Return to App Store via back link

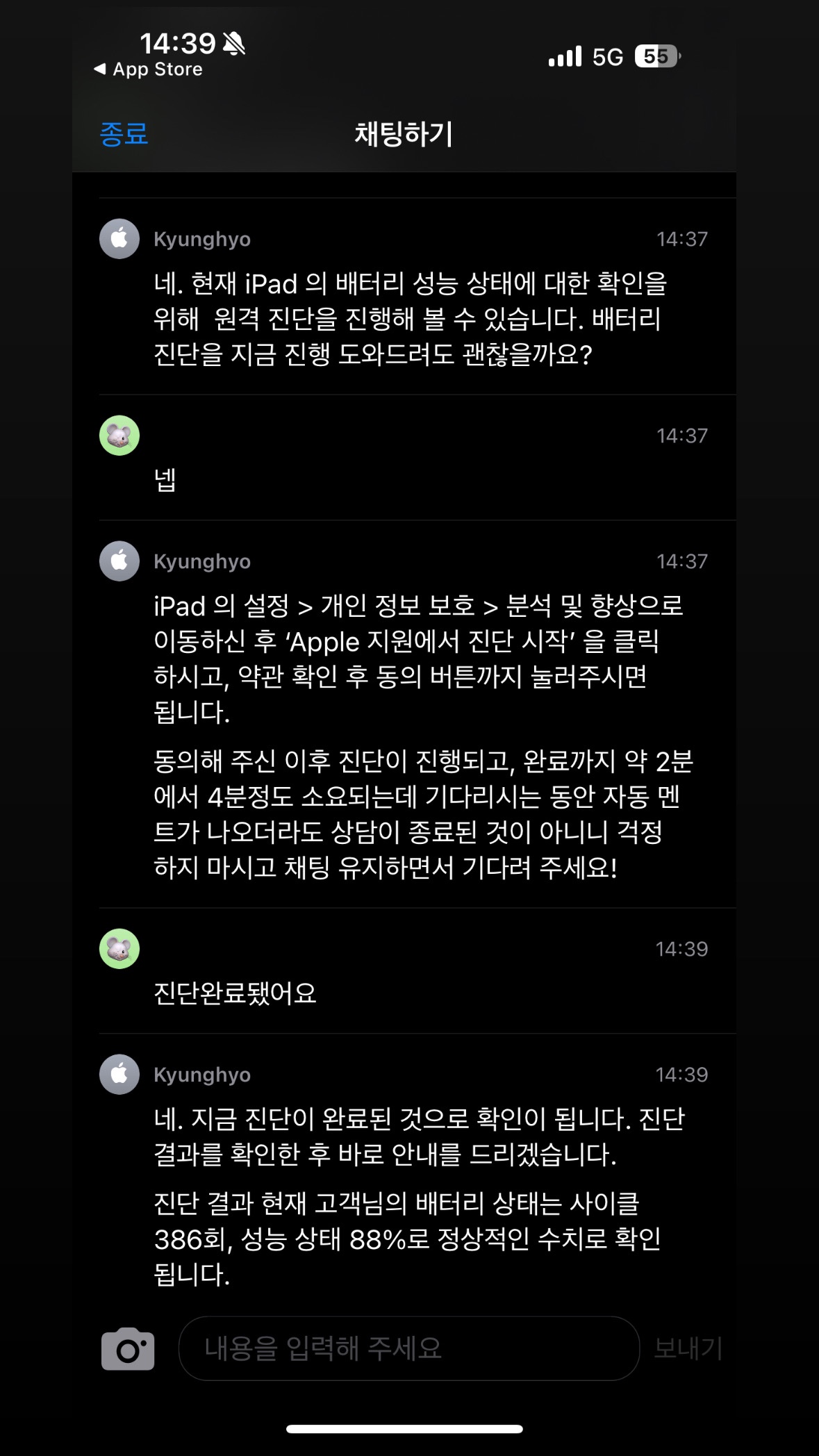[148, 69]
